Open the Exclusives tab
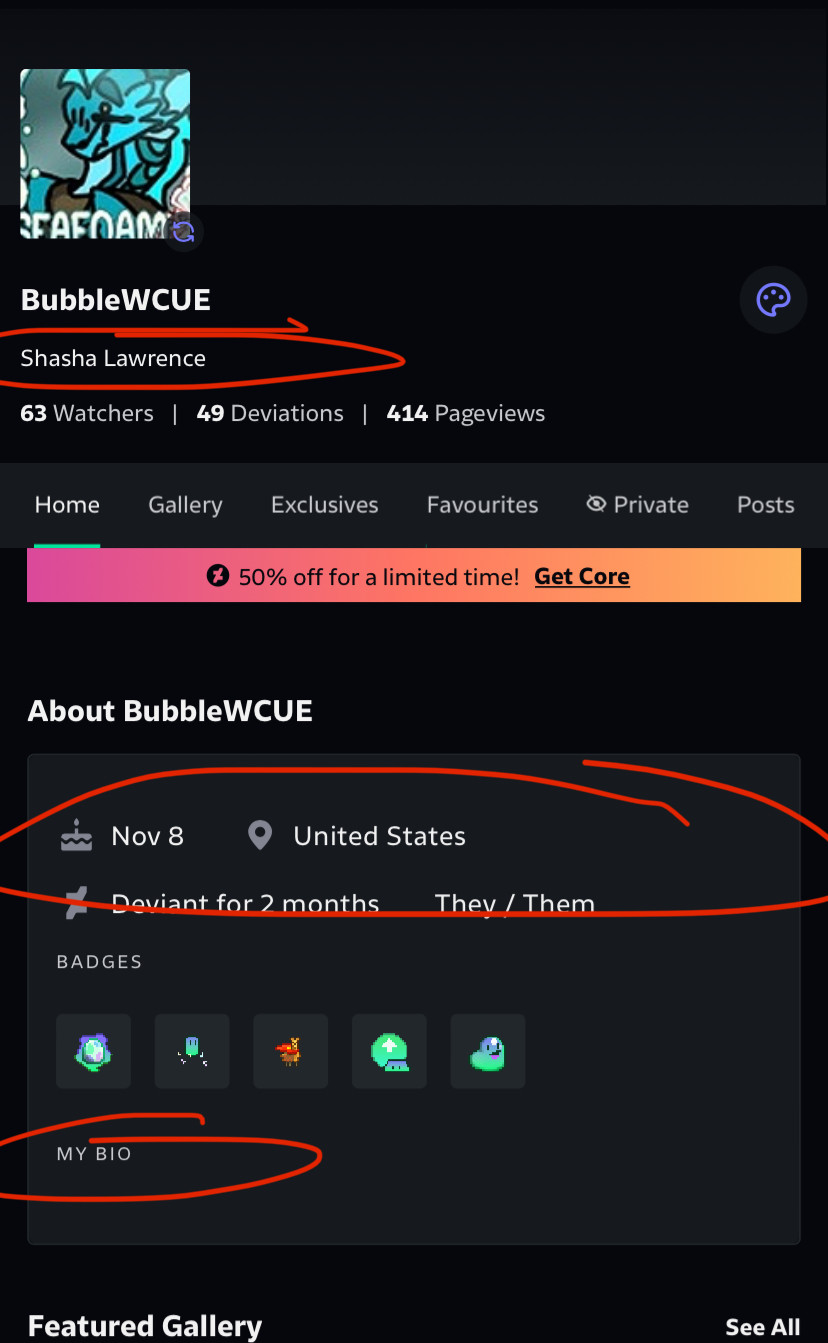828x1343 pixels. click(x=324, y=505)
